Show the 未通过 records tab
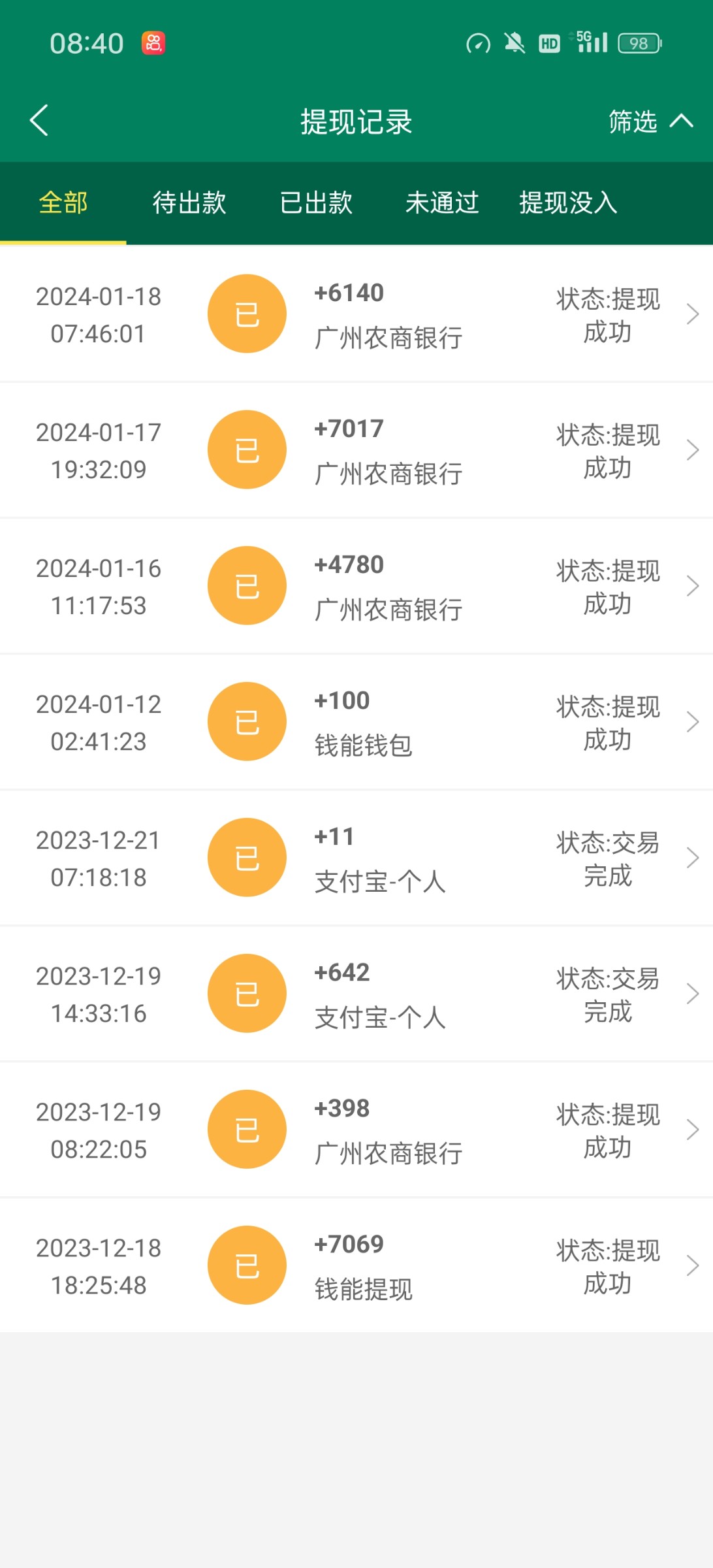 tap(442, 203)
